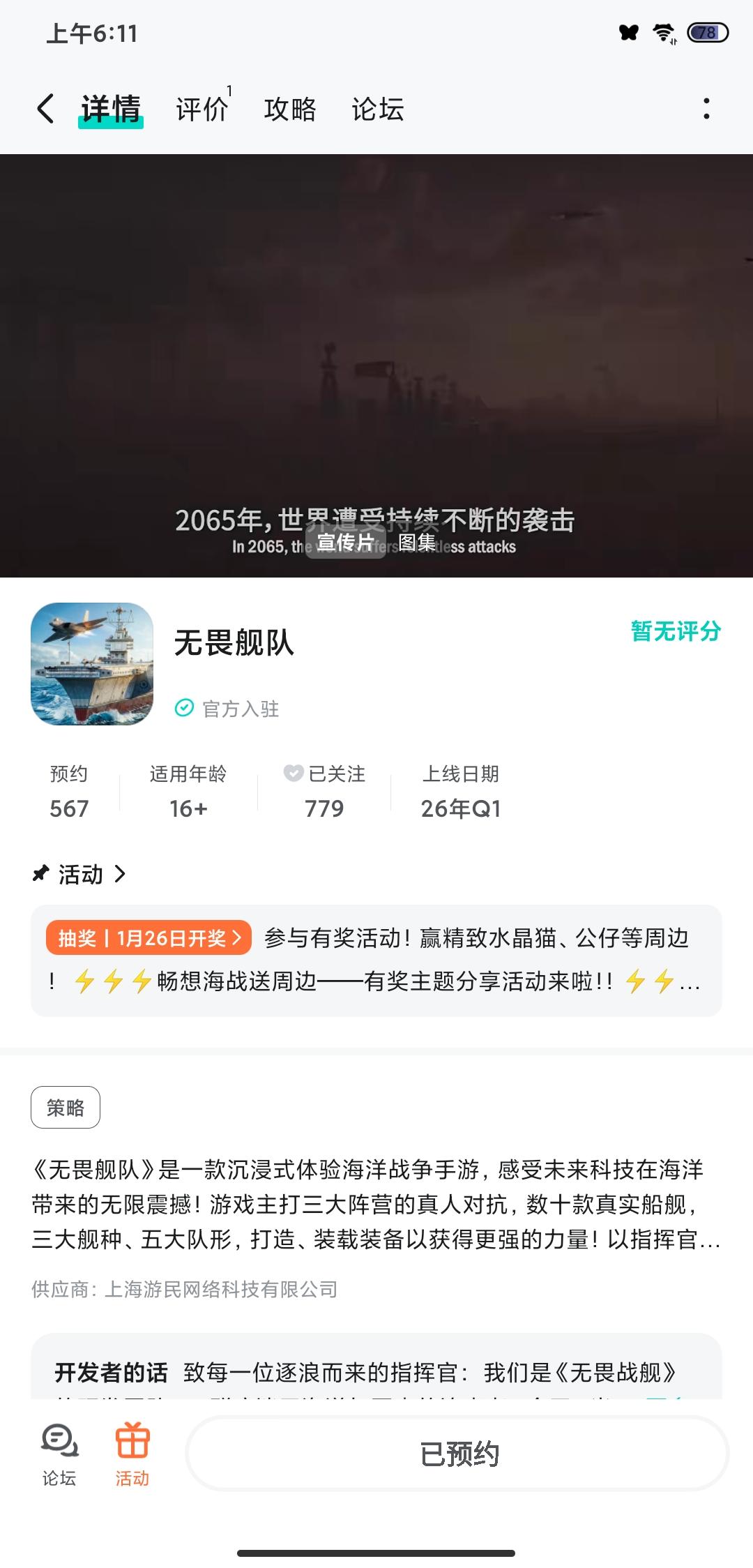Switch to the 评价 tab
Screen dimensions: 753x1568
(201, 109)
